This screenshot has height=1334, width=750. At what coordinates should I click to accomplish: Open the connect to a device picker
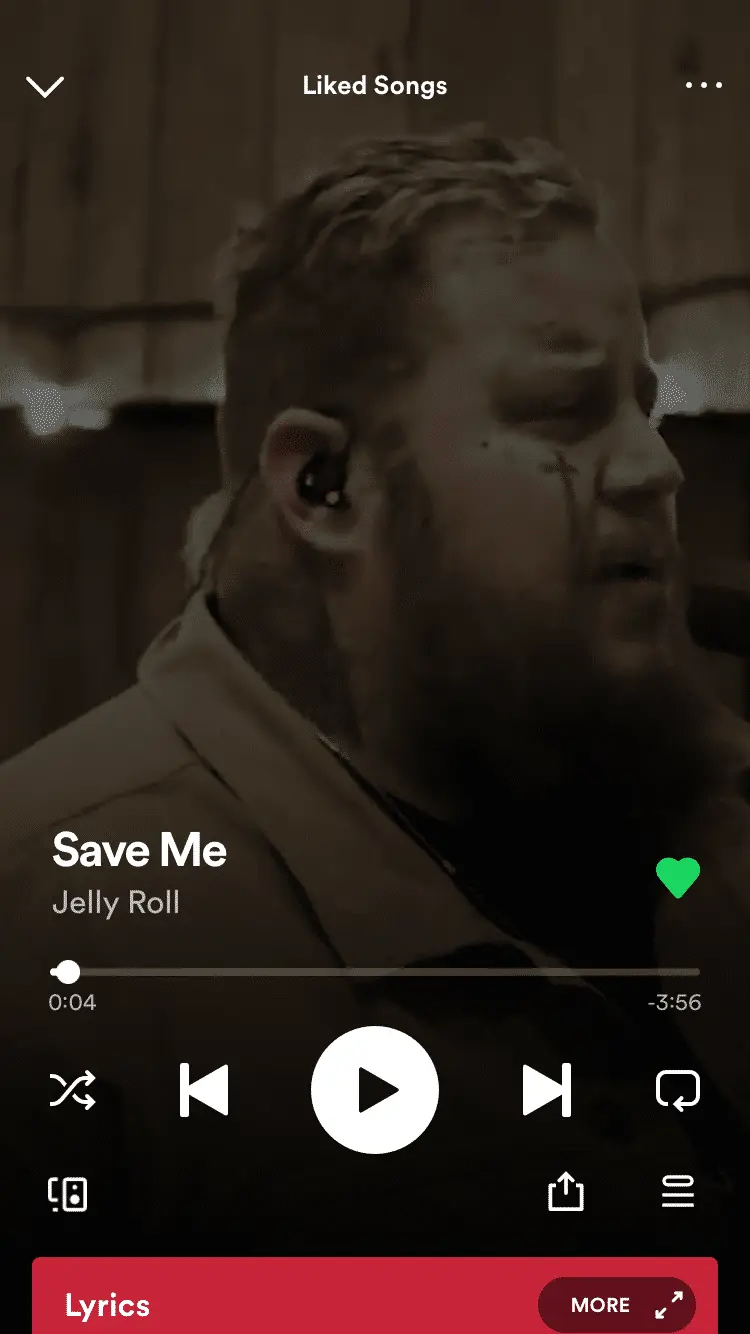pos(68,1193)
